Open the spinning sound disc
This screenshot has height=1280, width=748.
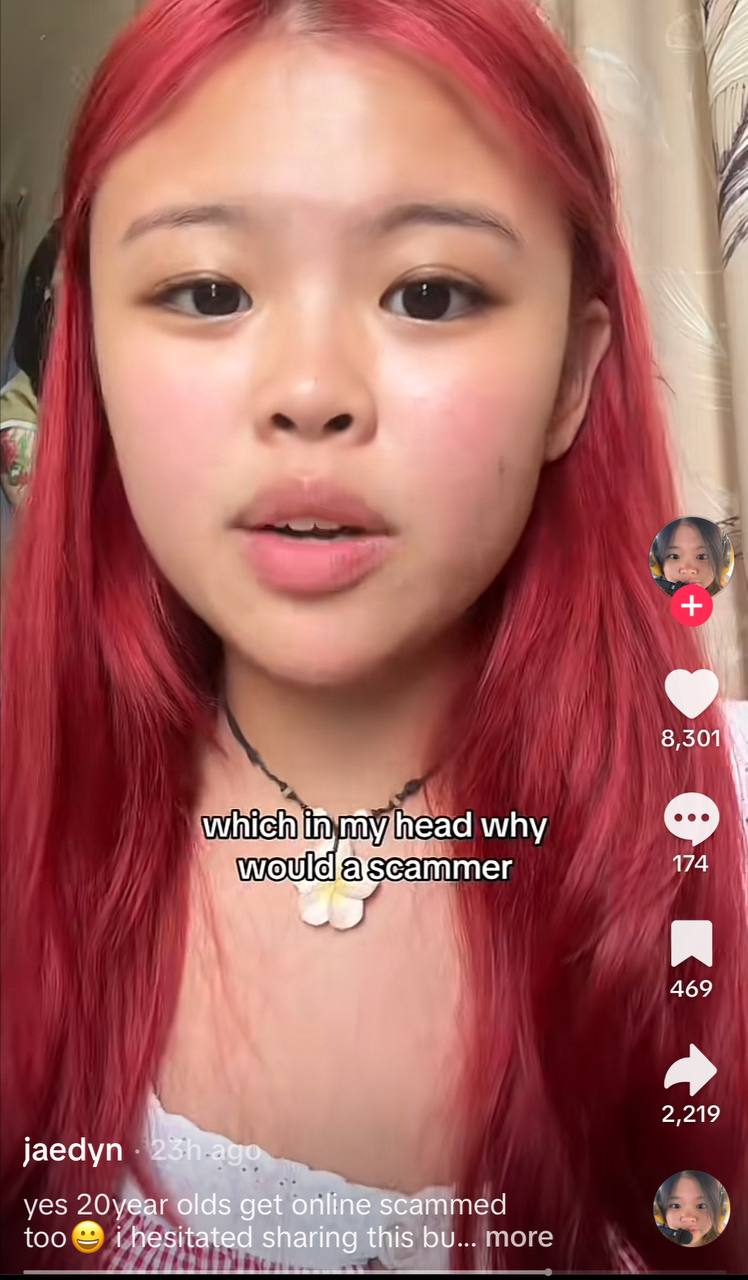pos(691,1208)
